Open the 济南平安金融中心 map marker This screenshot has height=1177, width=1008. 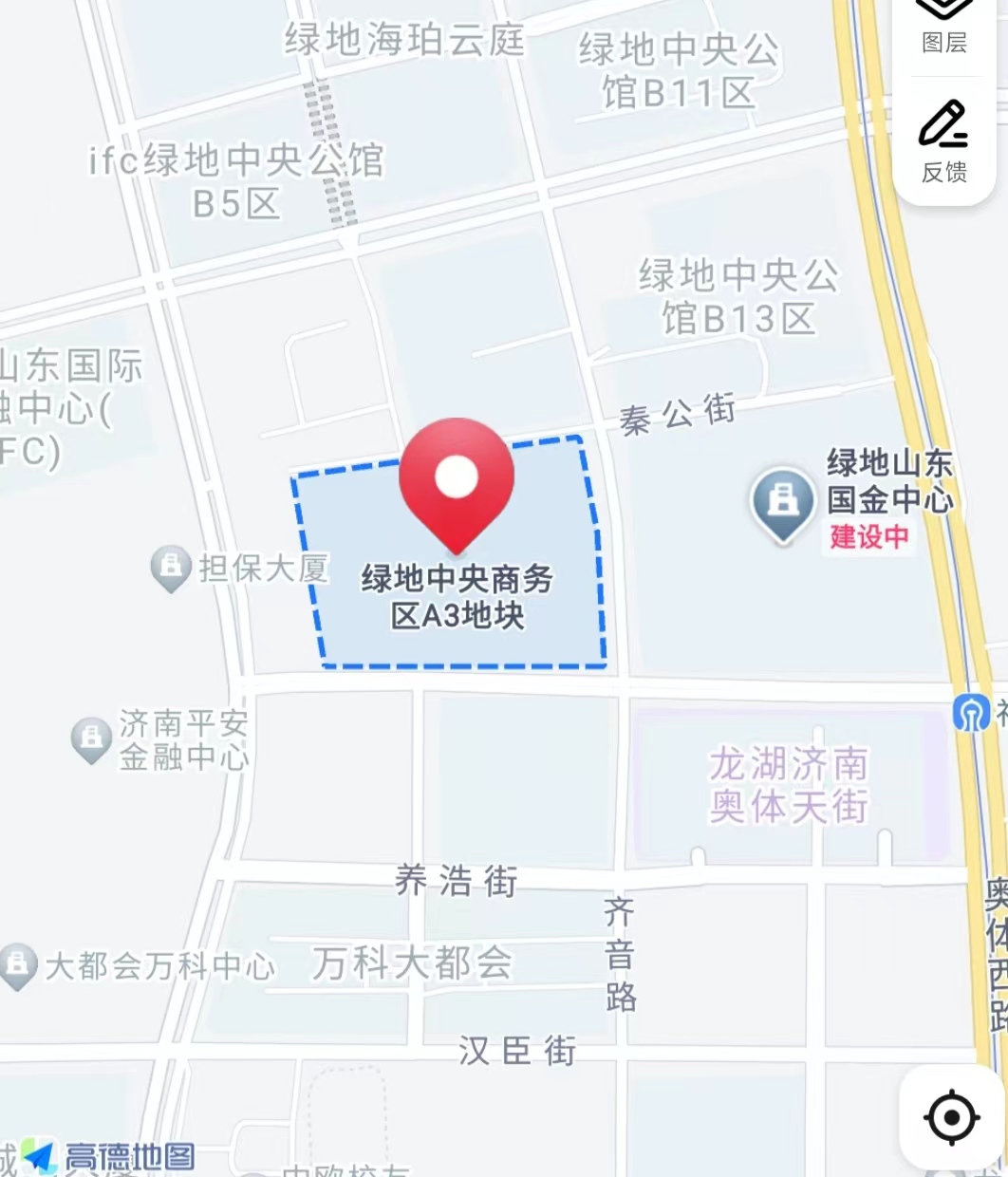click(x=92, y=738)
